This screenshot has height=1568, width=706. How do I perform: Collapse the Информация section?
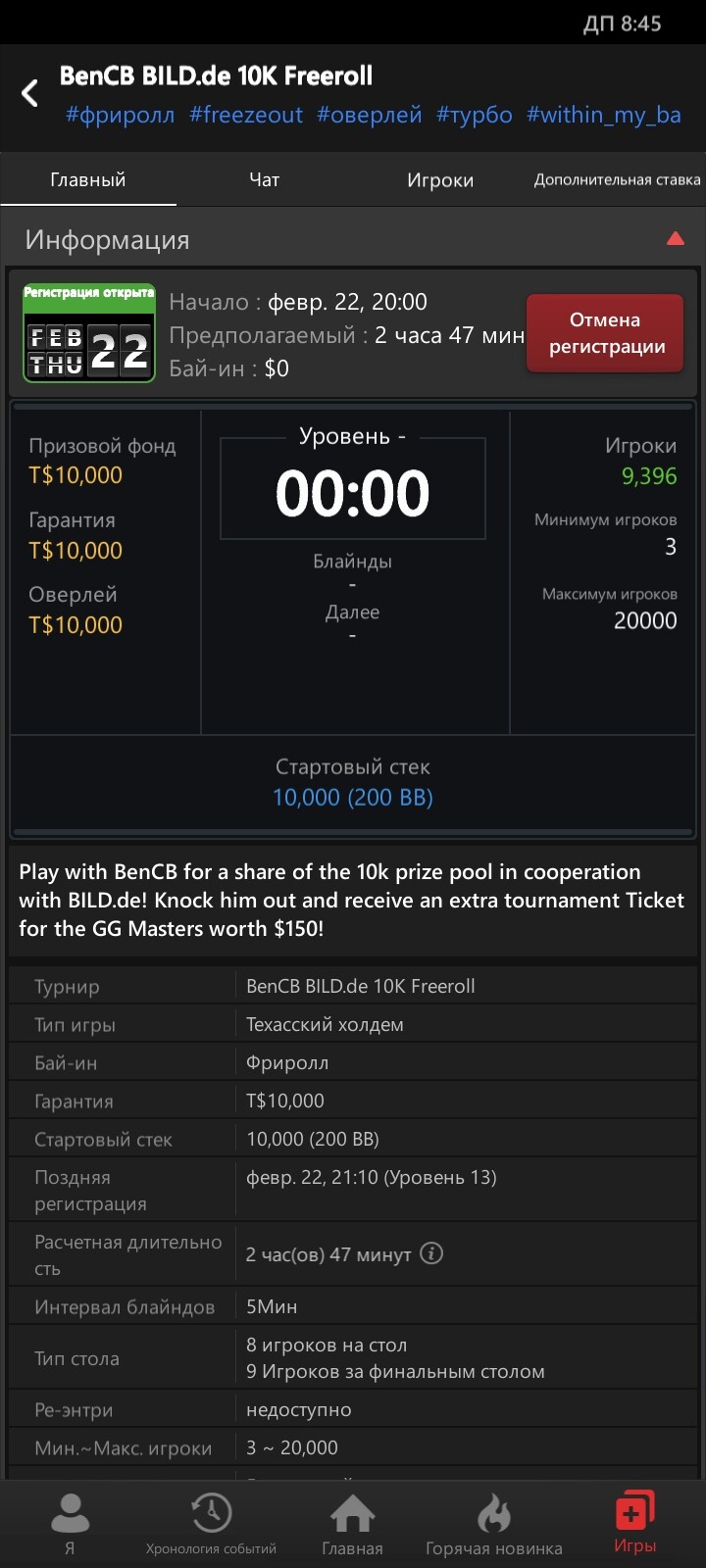(x=675, y=238)
